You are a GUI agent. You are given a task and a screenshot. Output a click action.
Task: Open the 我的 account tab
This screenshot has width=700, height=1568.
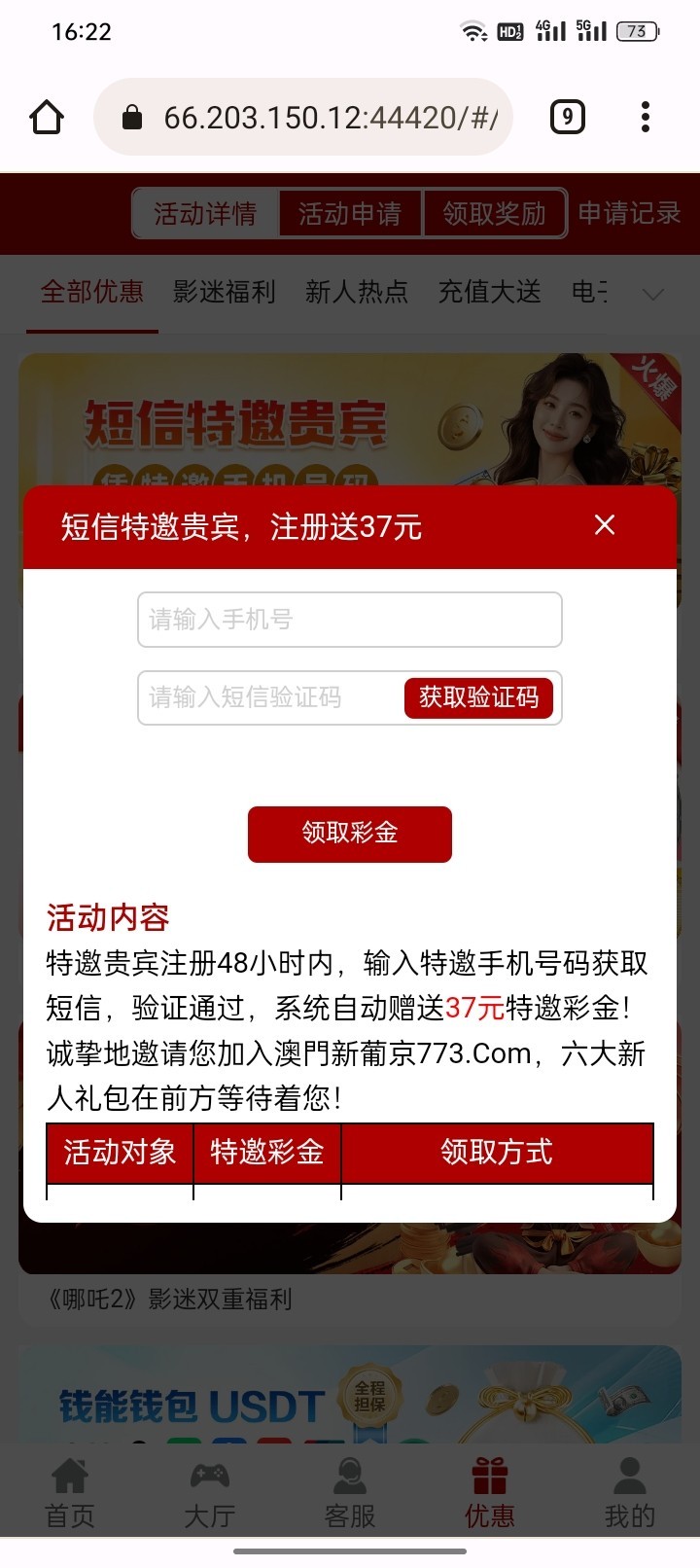pos(630,1494)
